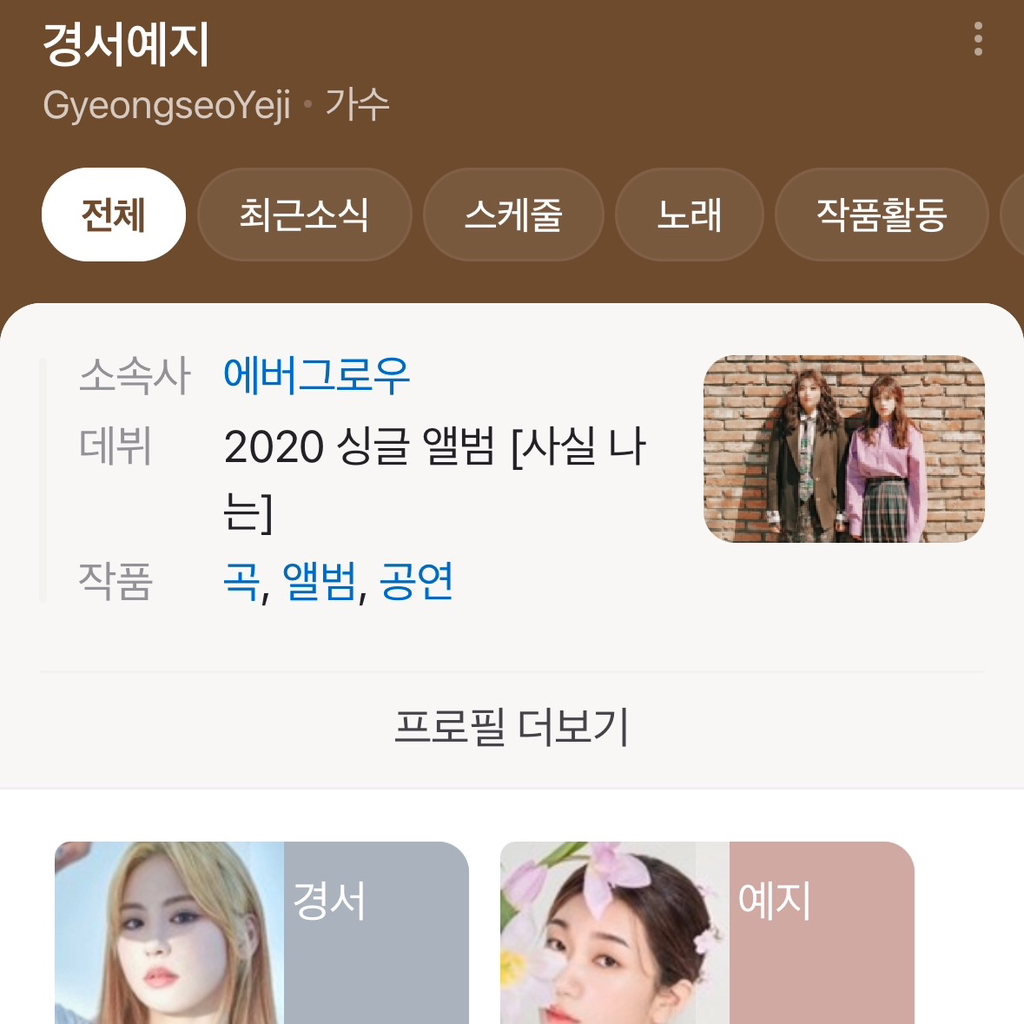The height and width of the screenshot is (1024, 1024).
Task: Open the three-dot overflow menu
Action: click(x=977, y=39)
